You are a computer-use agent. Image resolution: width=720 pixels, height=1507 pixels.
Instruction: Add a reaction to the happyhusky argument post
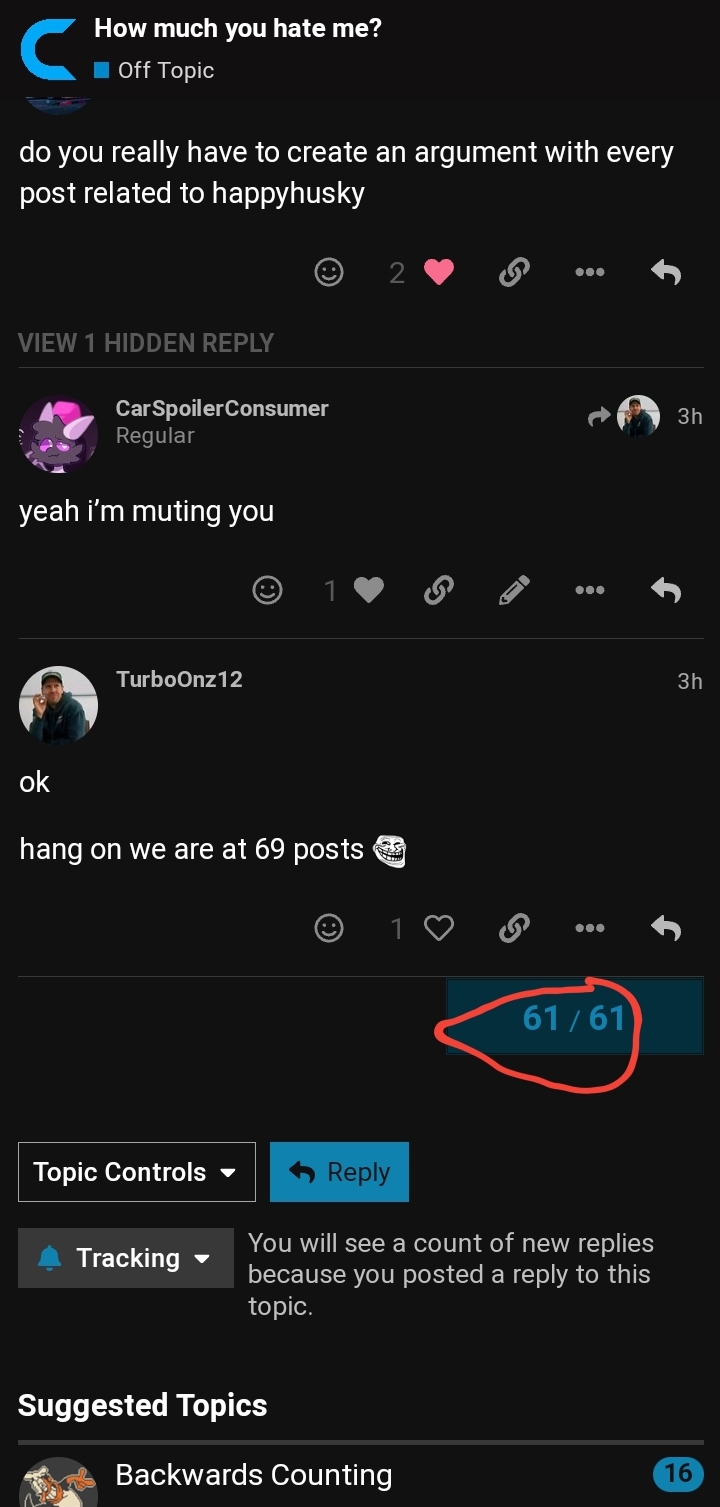point(329,272)
